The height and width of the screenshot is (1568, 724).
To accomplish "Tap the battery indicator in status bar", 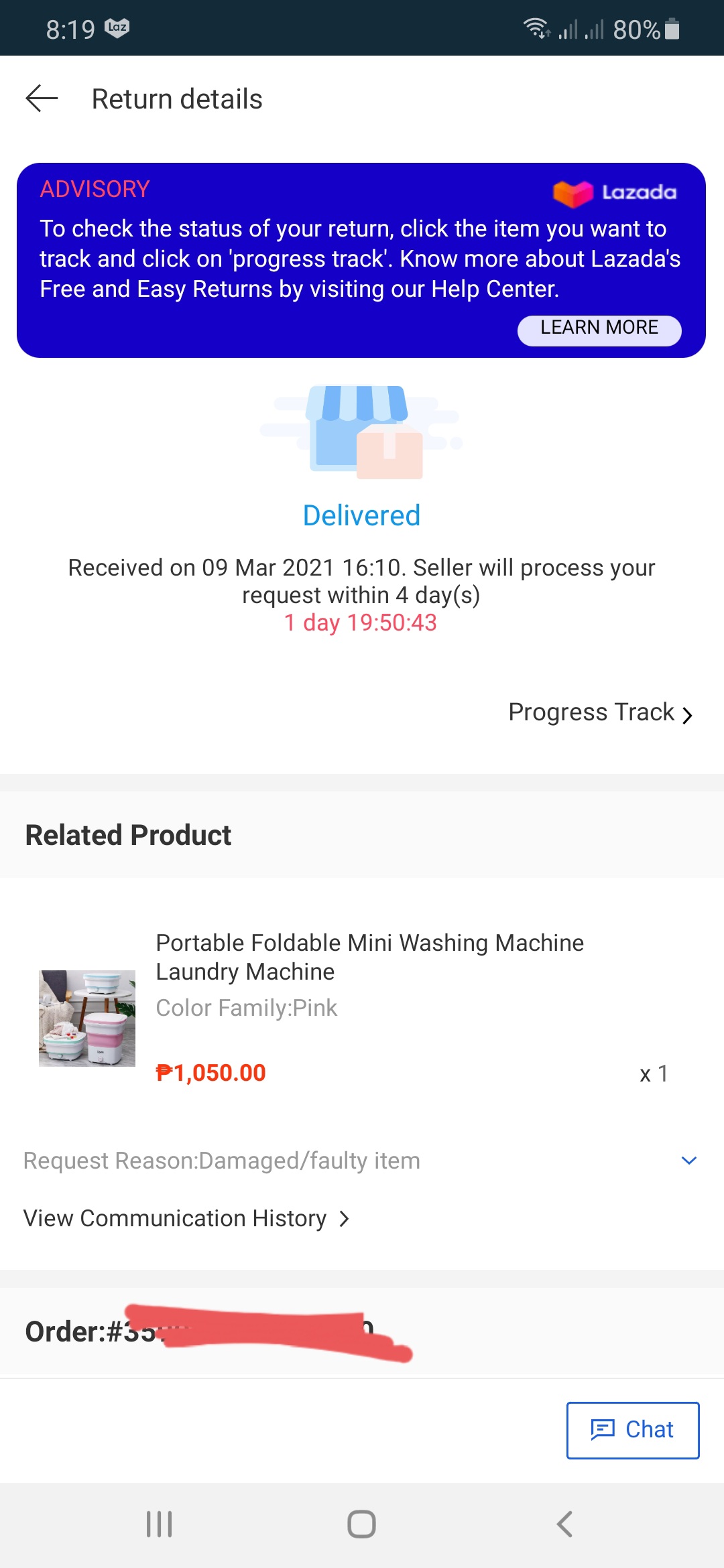I will (670, 27).
